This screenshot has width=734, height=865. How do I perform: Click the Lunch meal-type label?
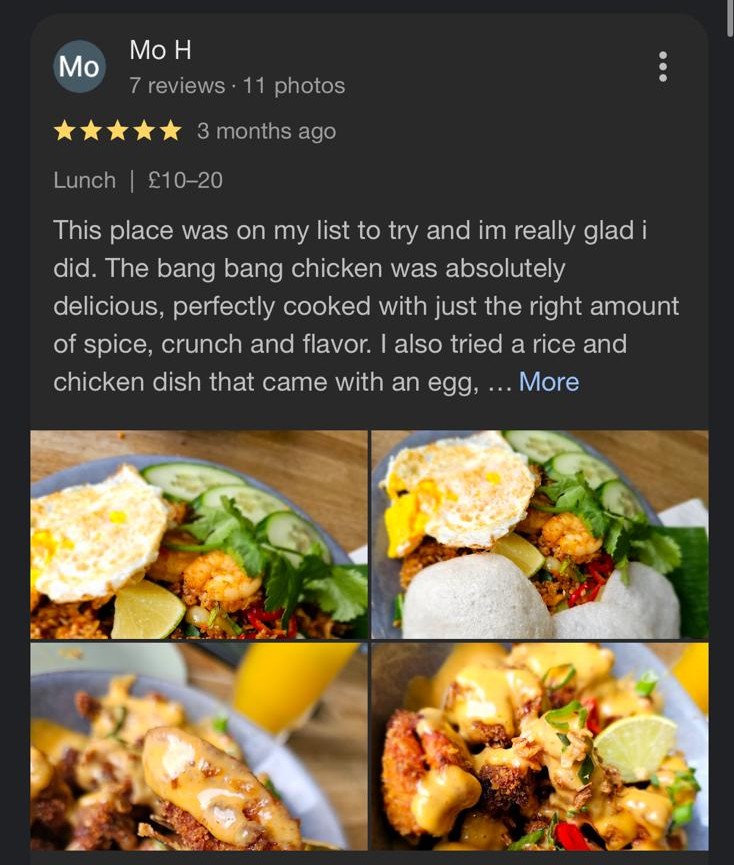click(x=84, y=181)
